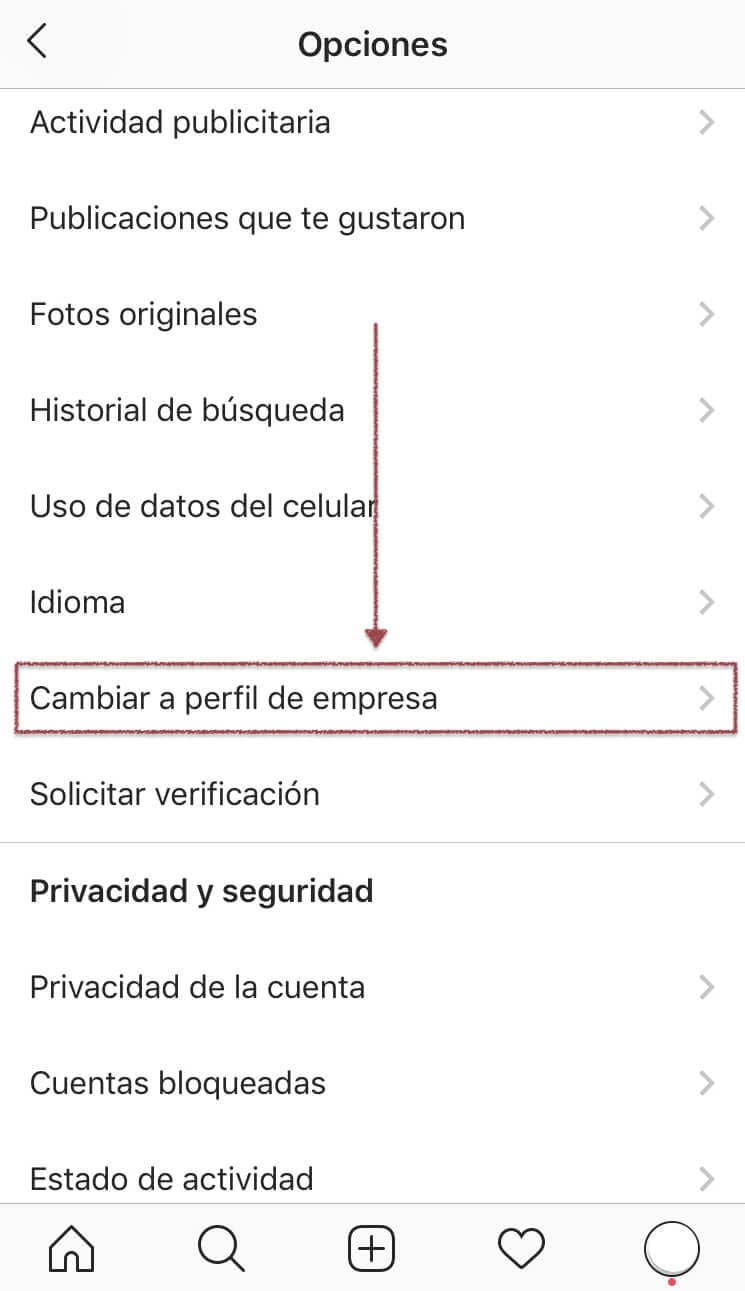Tap the new post plus button
This screenshot has width=745, height=1291.
(x=371, y=1249)
